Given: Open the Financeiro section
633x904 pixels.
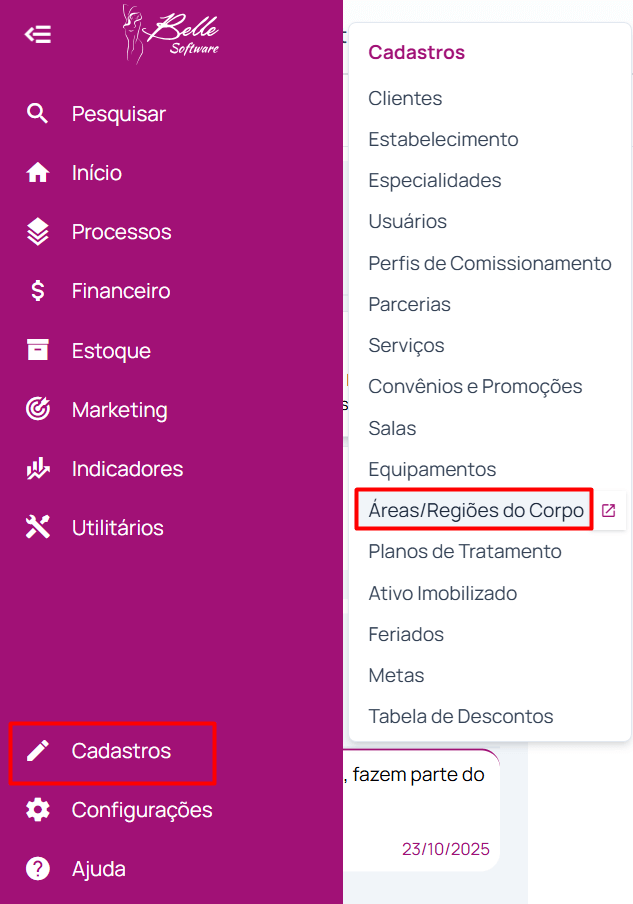Looking at the screenshot, I should (120, 291).
